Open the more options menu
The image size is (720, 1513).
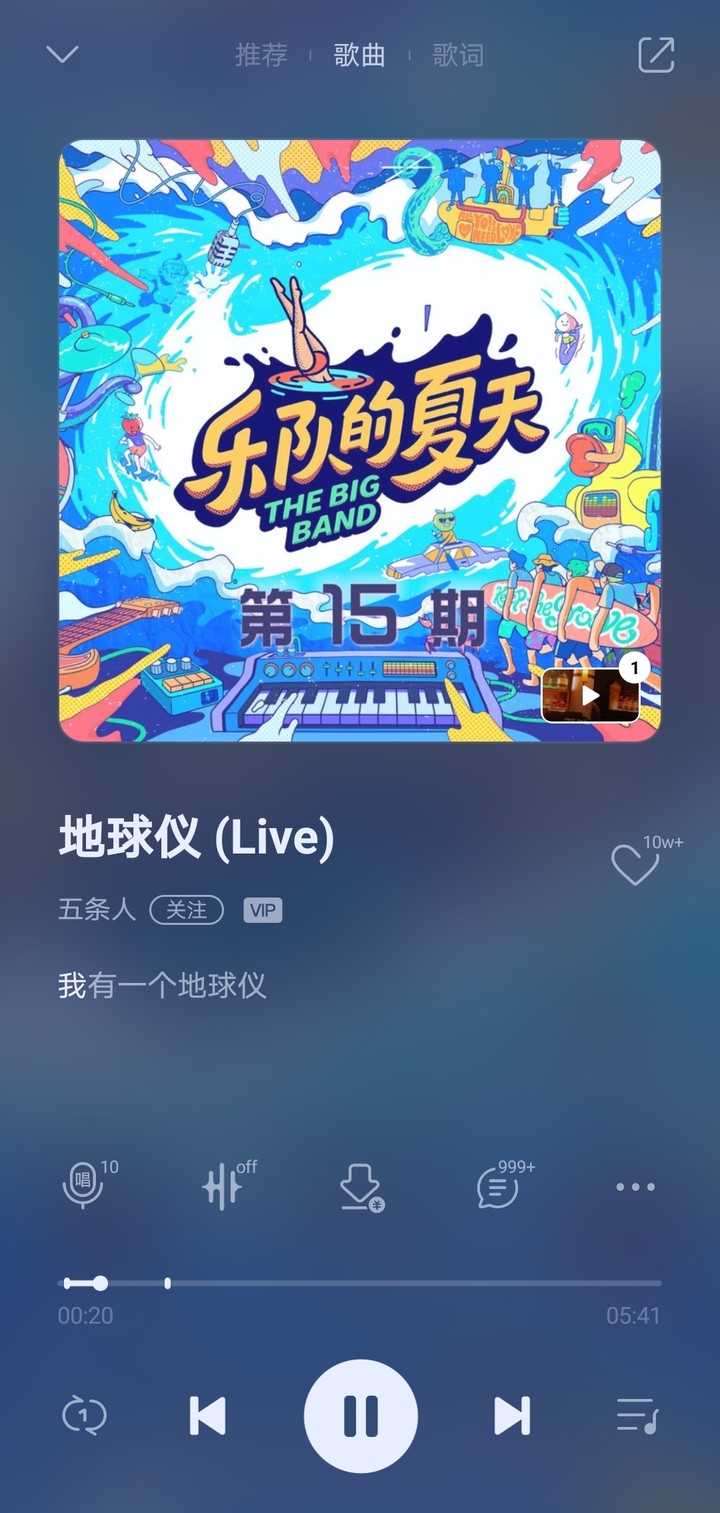pyautogui.click(x=635, y=1187)
